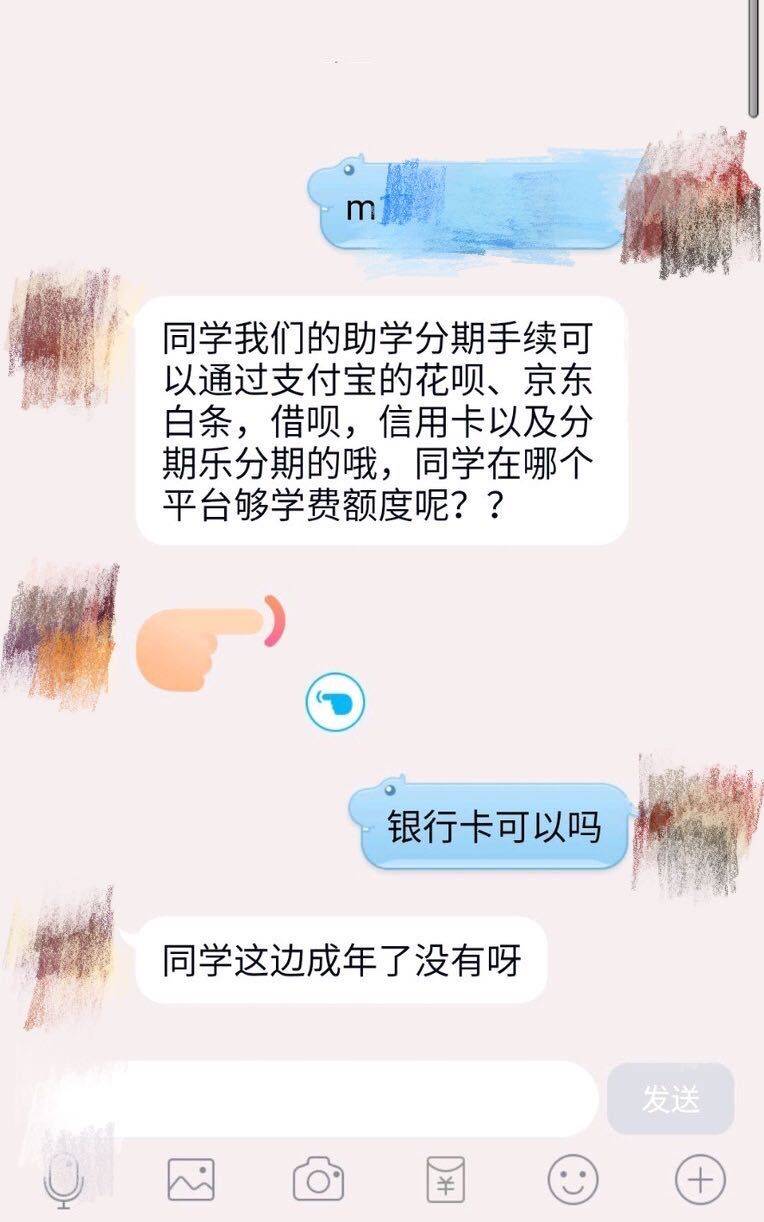Open the emoji smiley panel
764x1222 pixels.
click(x=573, y=1179)
